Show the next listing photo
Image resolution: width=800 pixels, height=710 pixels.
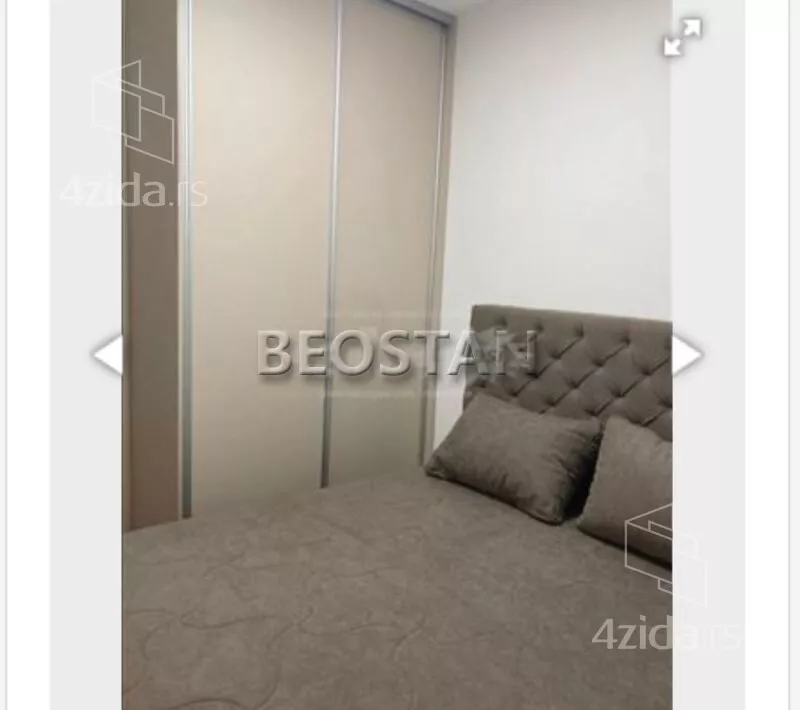click(x=687, y=354)
